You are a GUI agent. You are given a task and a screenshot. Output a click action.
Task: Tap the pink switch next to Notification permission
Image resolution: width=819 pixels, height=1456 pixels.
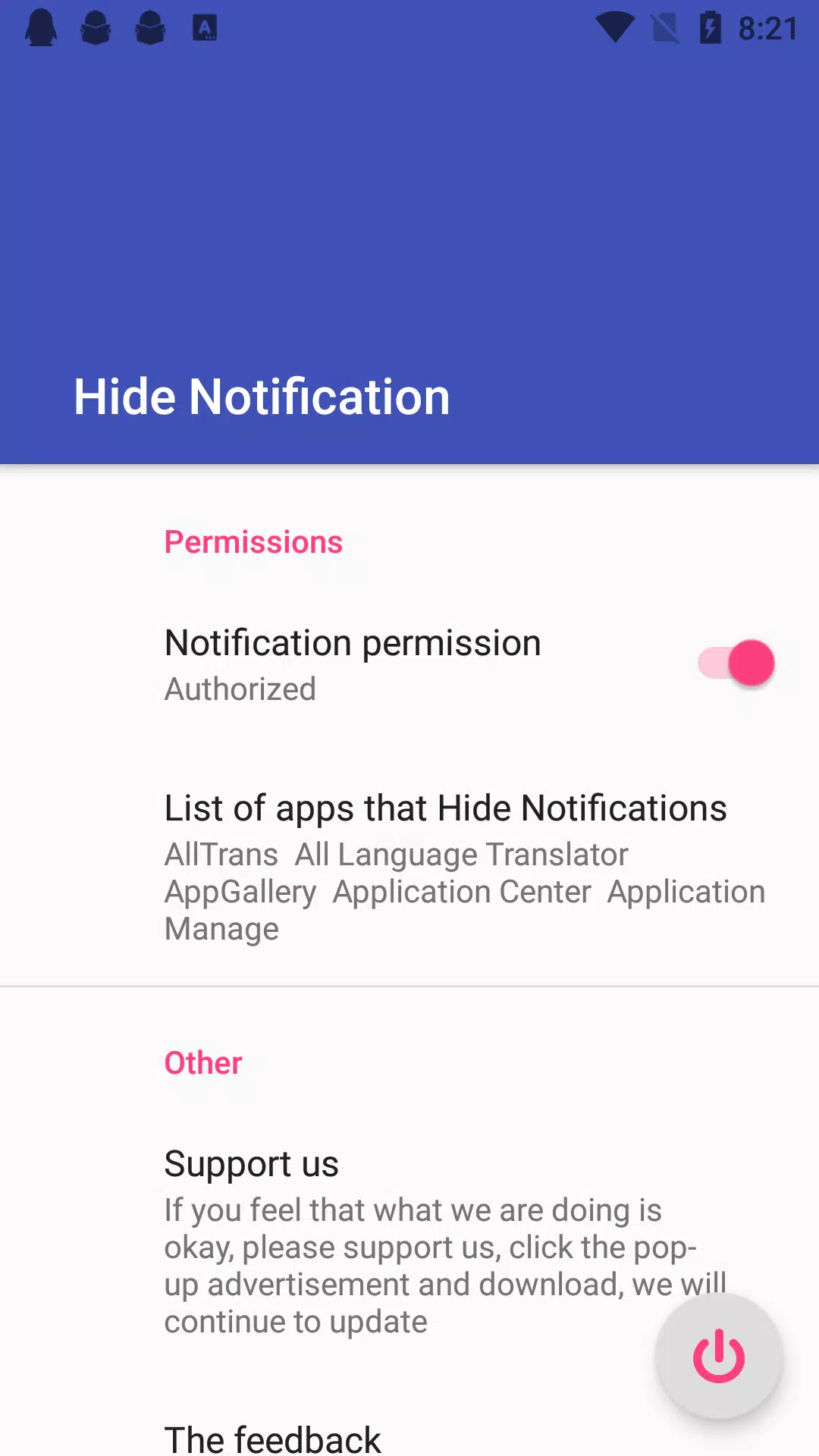point(733,663)
